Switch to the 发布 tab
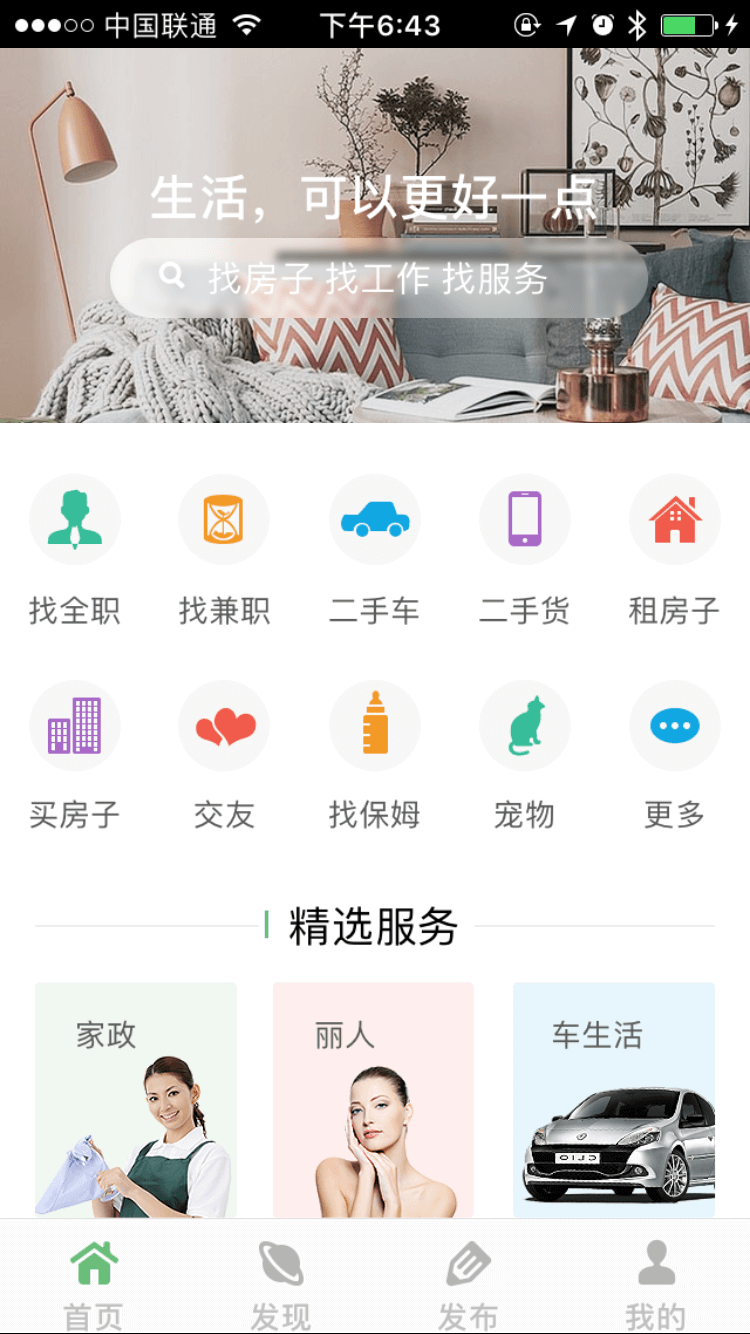 coord(468,1280)
